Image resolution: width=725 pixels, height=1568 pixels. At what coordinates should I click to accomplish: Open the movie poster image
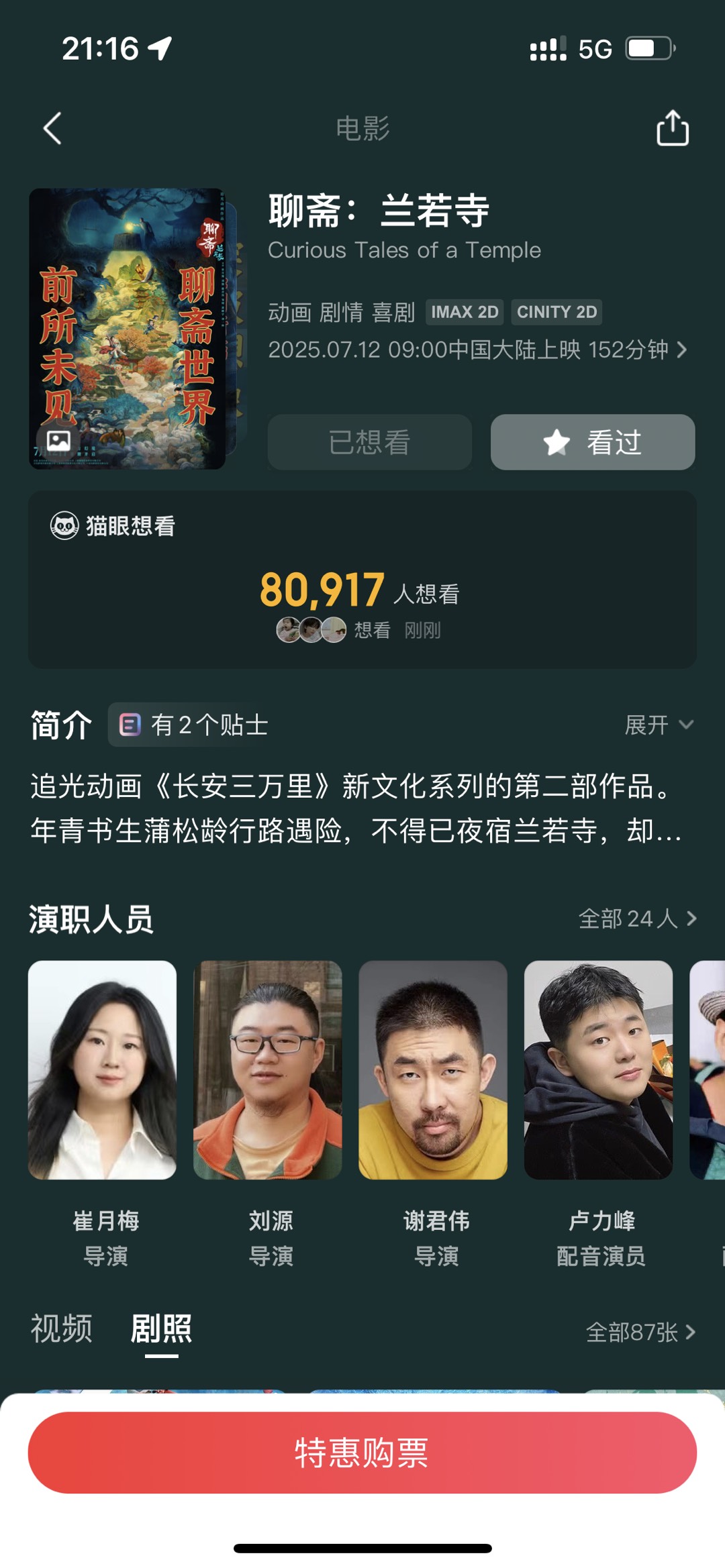click(127, 328)
